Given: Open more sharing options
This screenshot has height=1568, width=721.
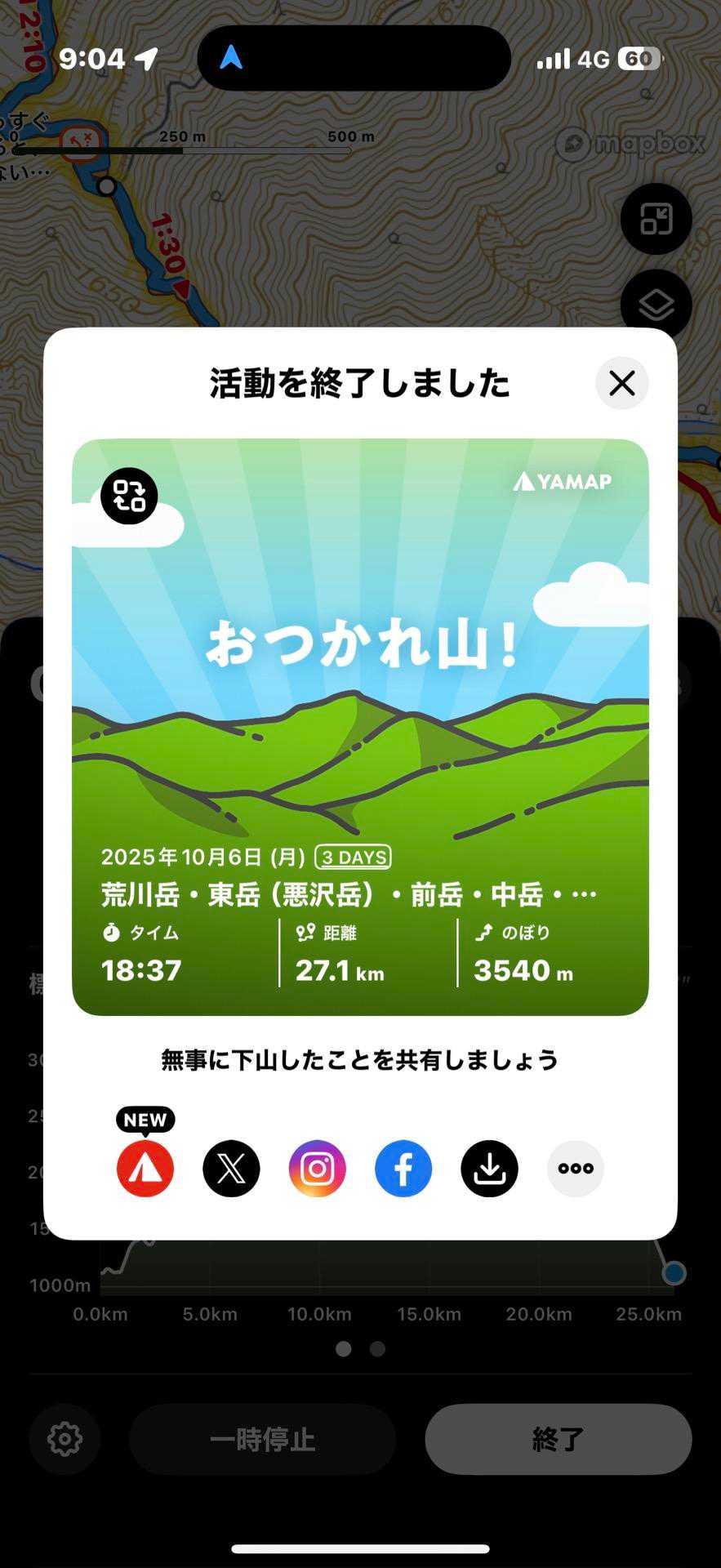Looking at the screenshot, I should [x=576, y=1169].
